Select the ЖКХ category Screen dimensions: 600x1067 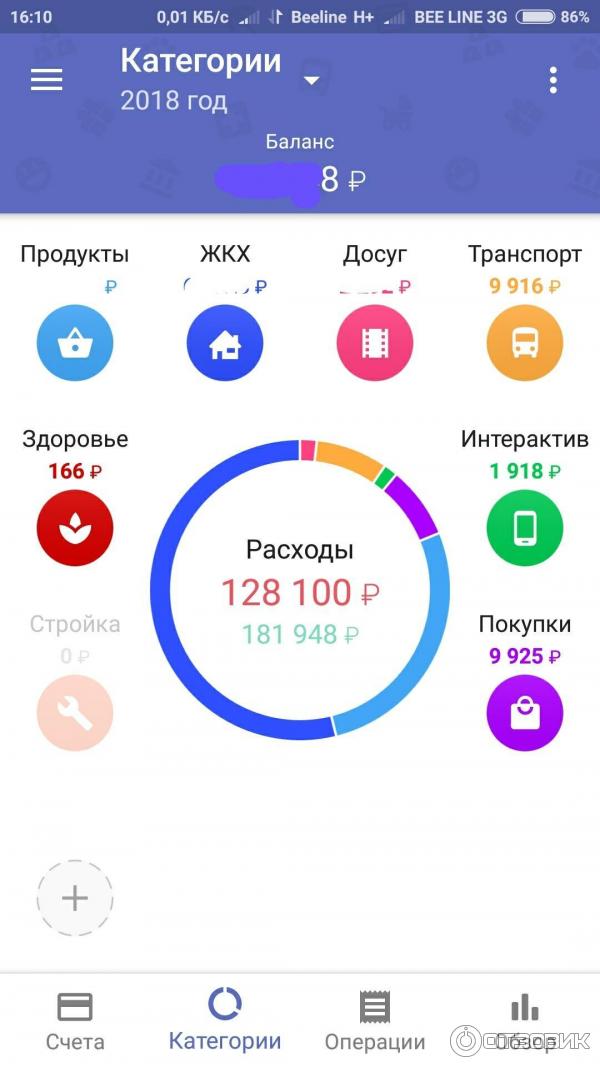225,343
